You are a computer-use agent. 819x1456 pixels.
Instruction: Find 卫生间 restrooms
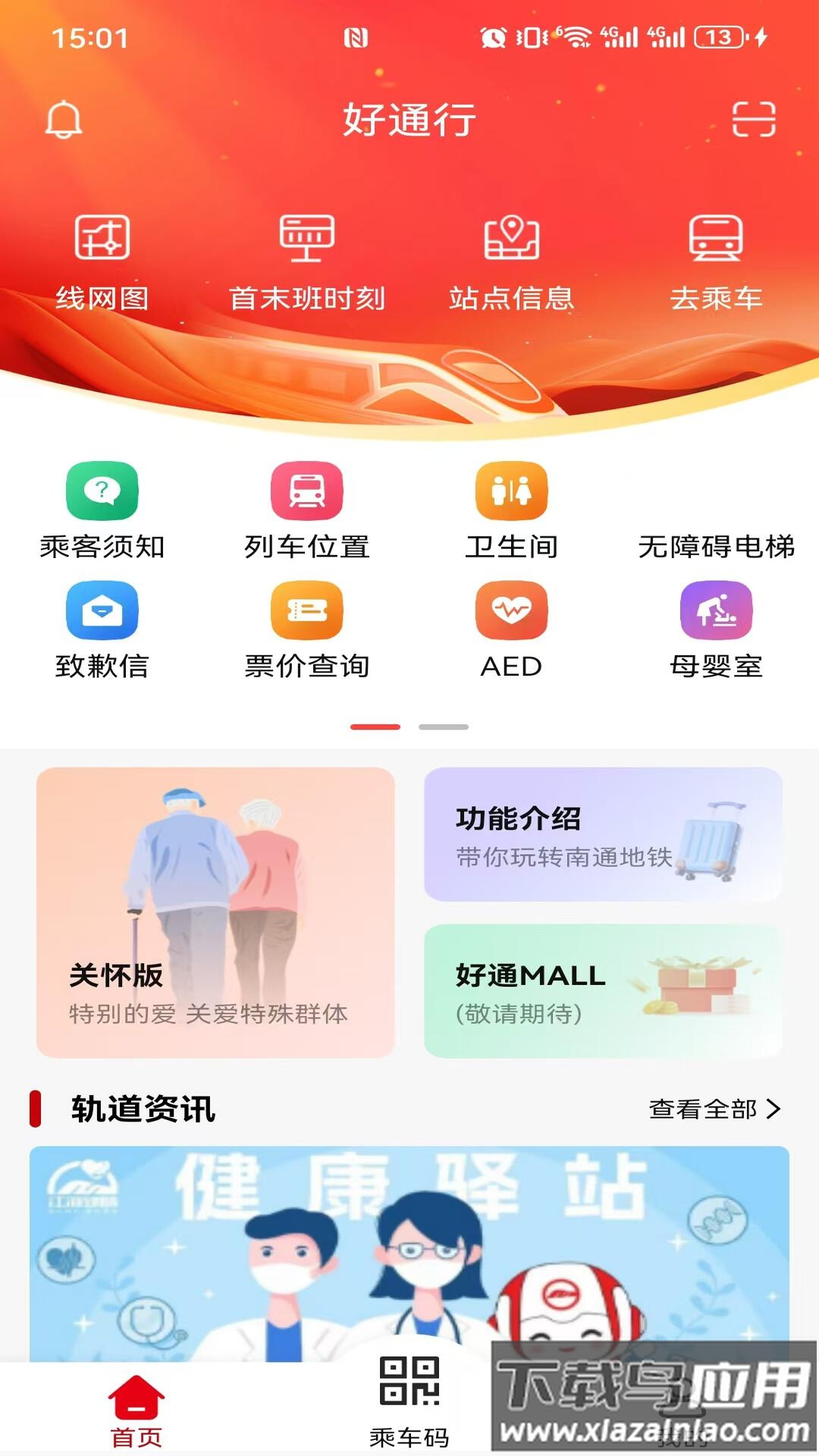[512, 510]
